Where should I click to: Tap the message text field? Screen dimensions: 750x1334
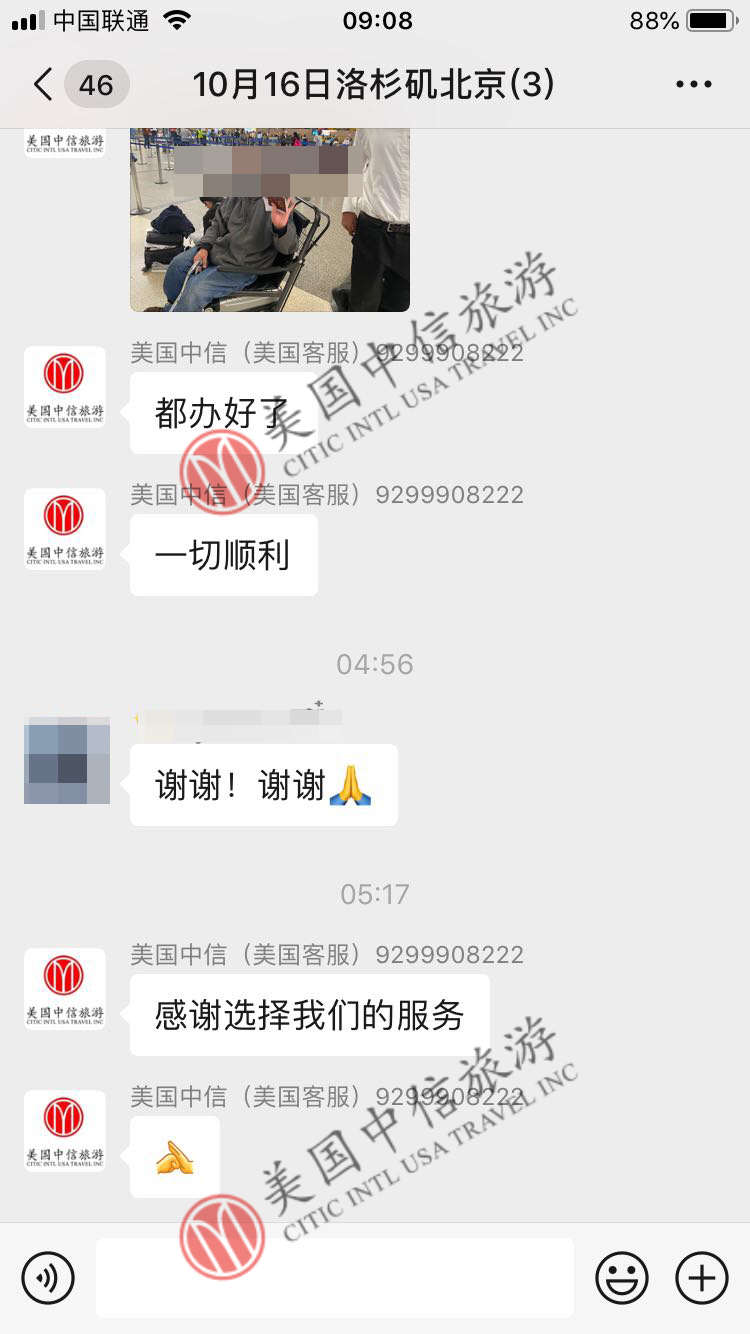[335, 1277]
